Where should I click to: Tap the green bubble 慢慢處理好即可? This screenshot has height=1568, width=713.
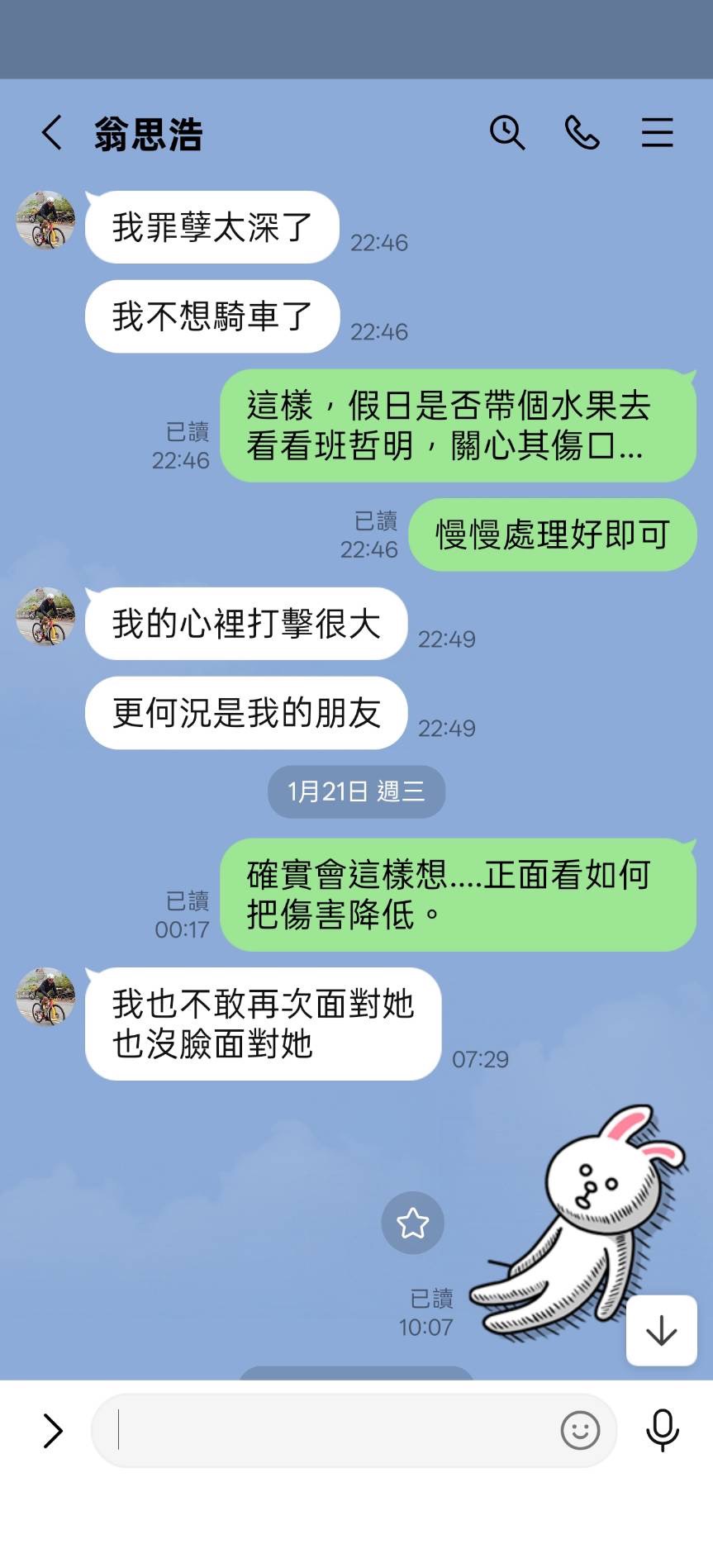pos(552,535)
